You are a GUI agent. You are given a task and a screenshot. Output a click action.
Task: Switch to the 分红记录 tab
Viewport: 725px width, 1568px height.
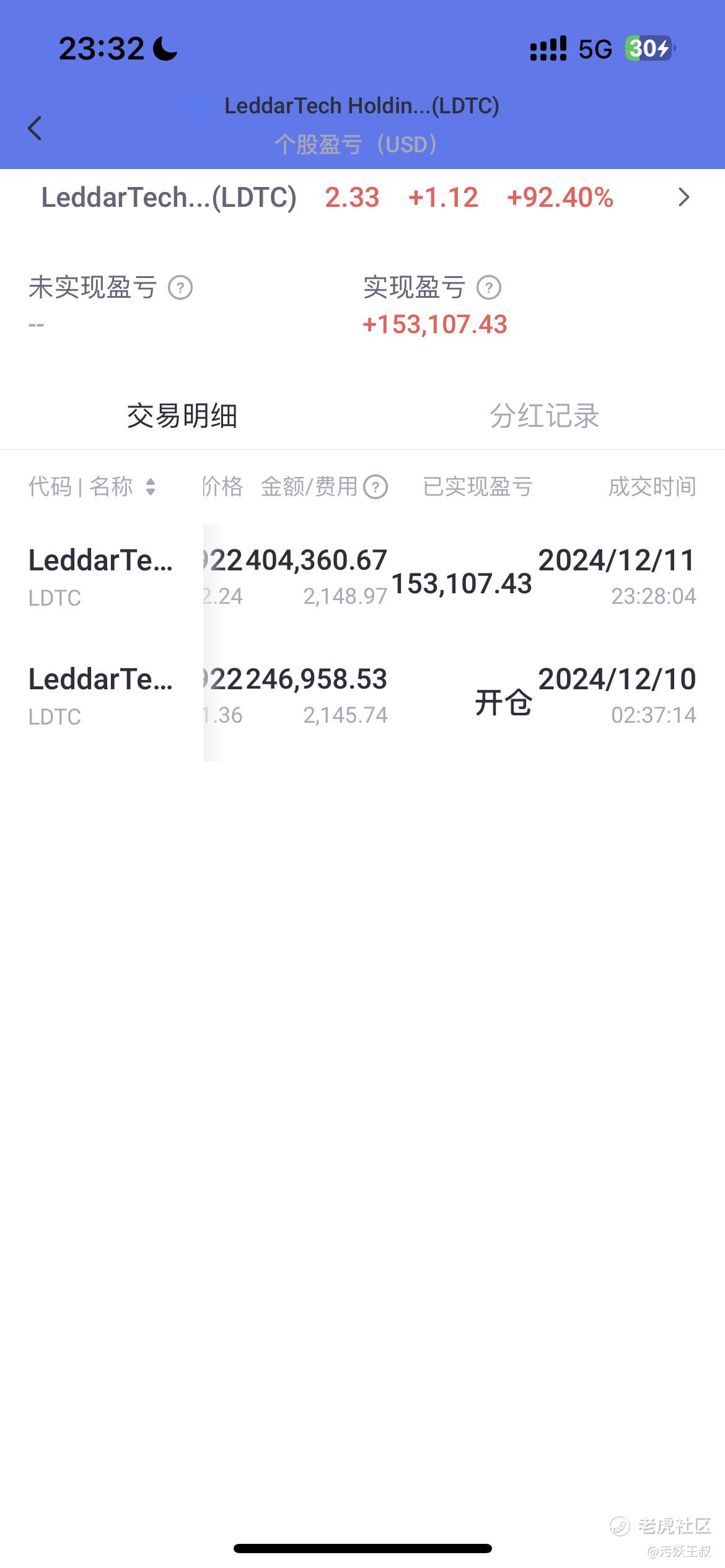point(544,416)
